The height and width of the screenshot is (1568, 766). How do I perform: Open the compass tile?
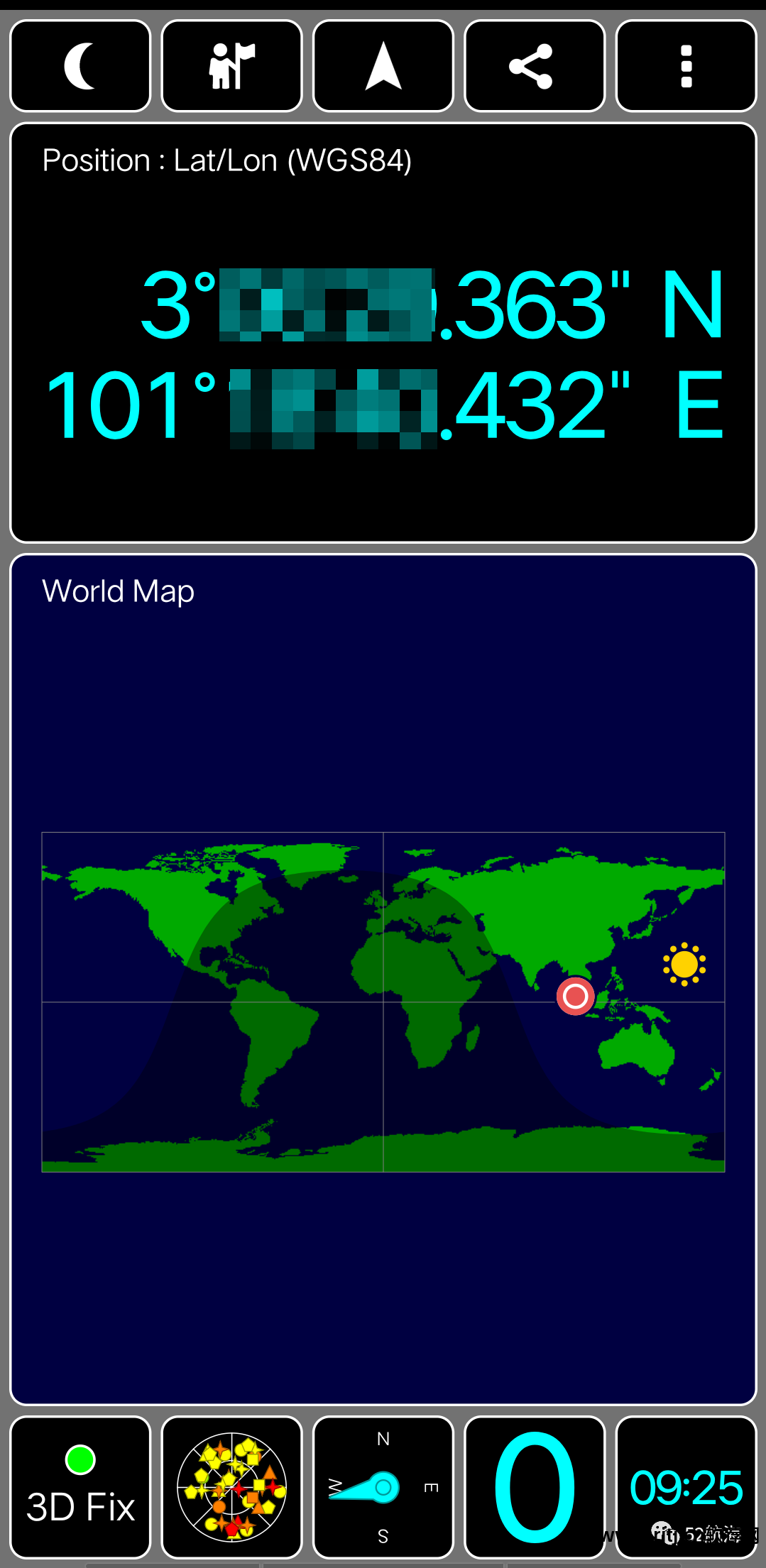[383, 1487]
